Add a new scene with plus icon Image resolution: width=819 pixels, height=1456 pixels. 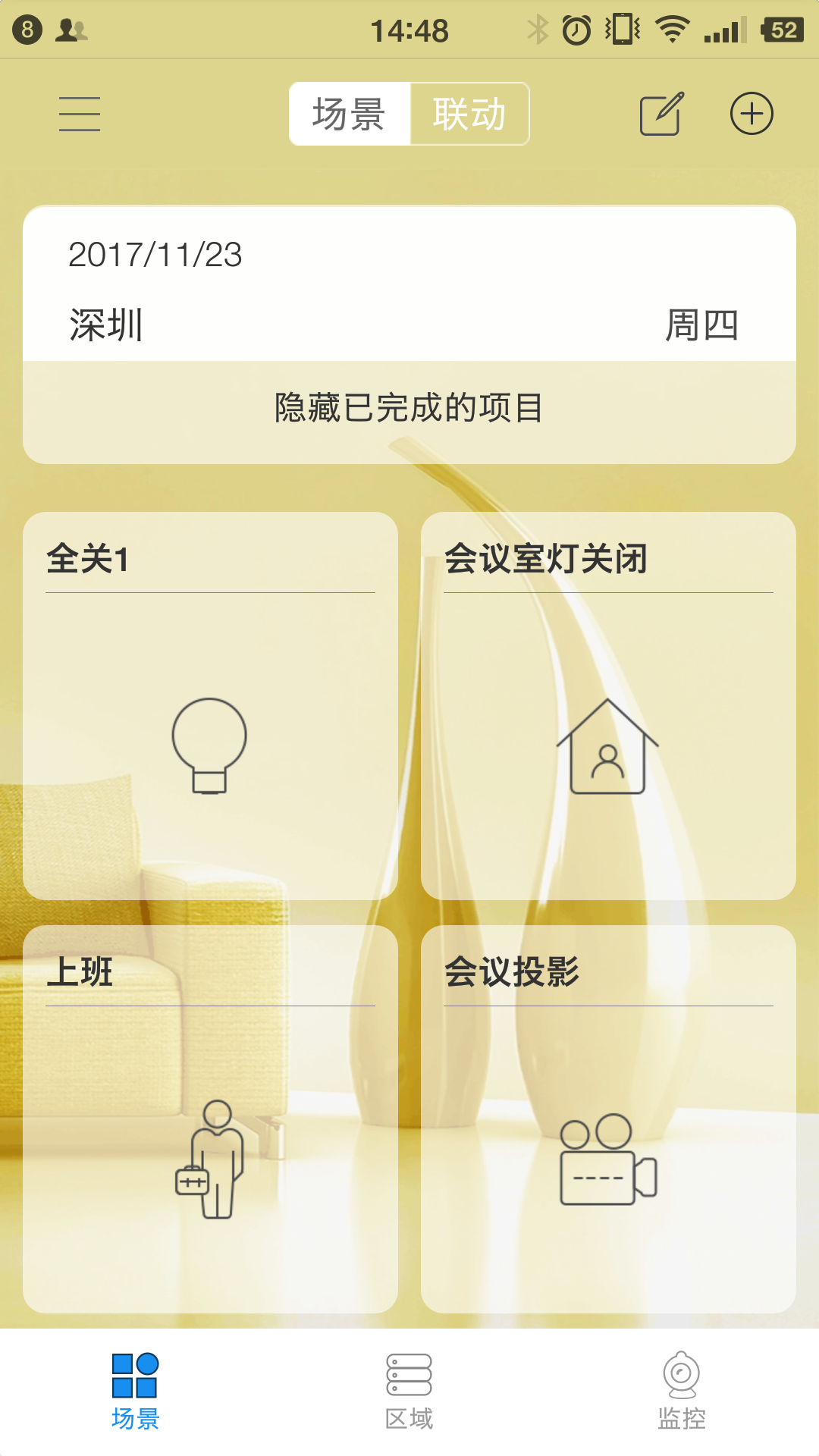pos(752,115)
